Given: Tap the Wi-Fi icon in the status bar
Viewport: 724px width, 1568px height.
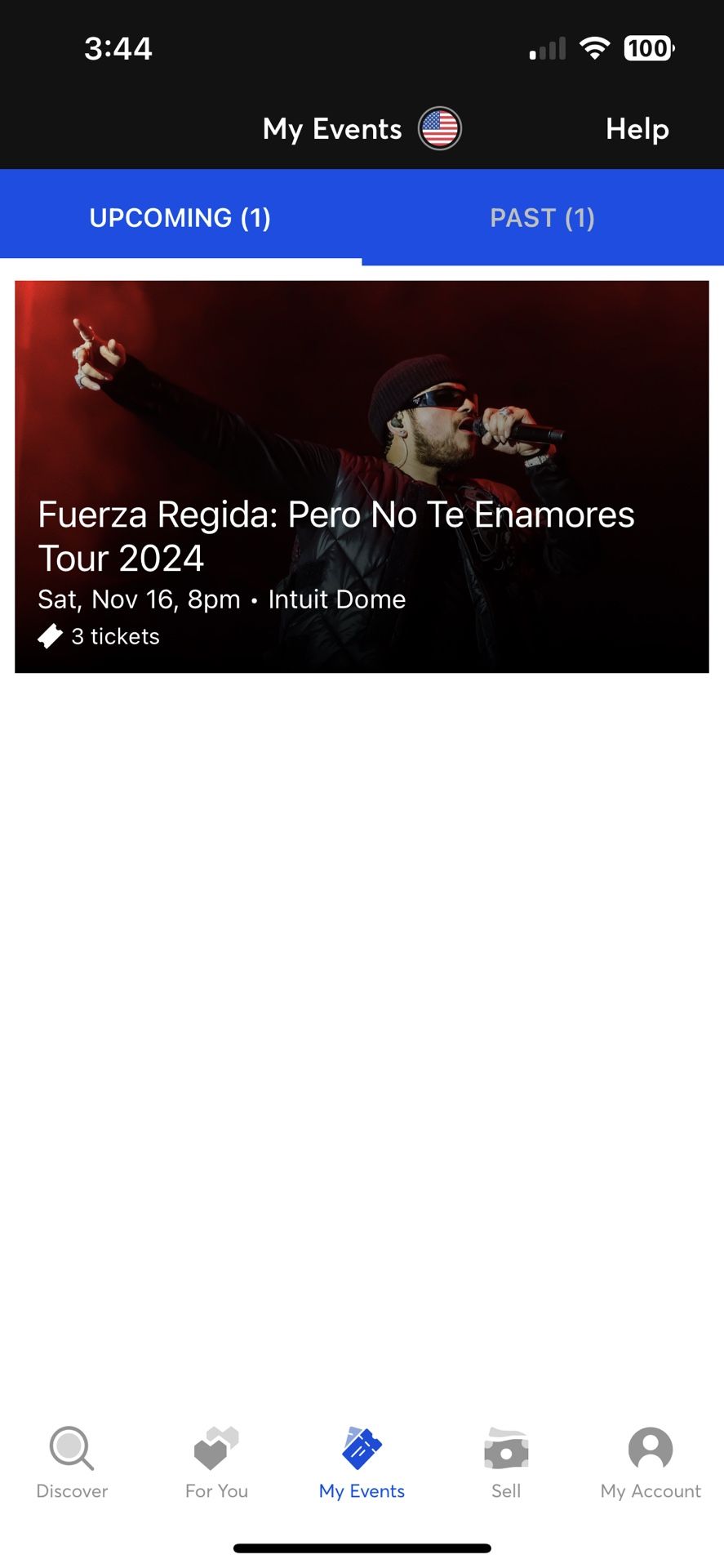Looking at the screenshot, I should (595, 48).
